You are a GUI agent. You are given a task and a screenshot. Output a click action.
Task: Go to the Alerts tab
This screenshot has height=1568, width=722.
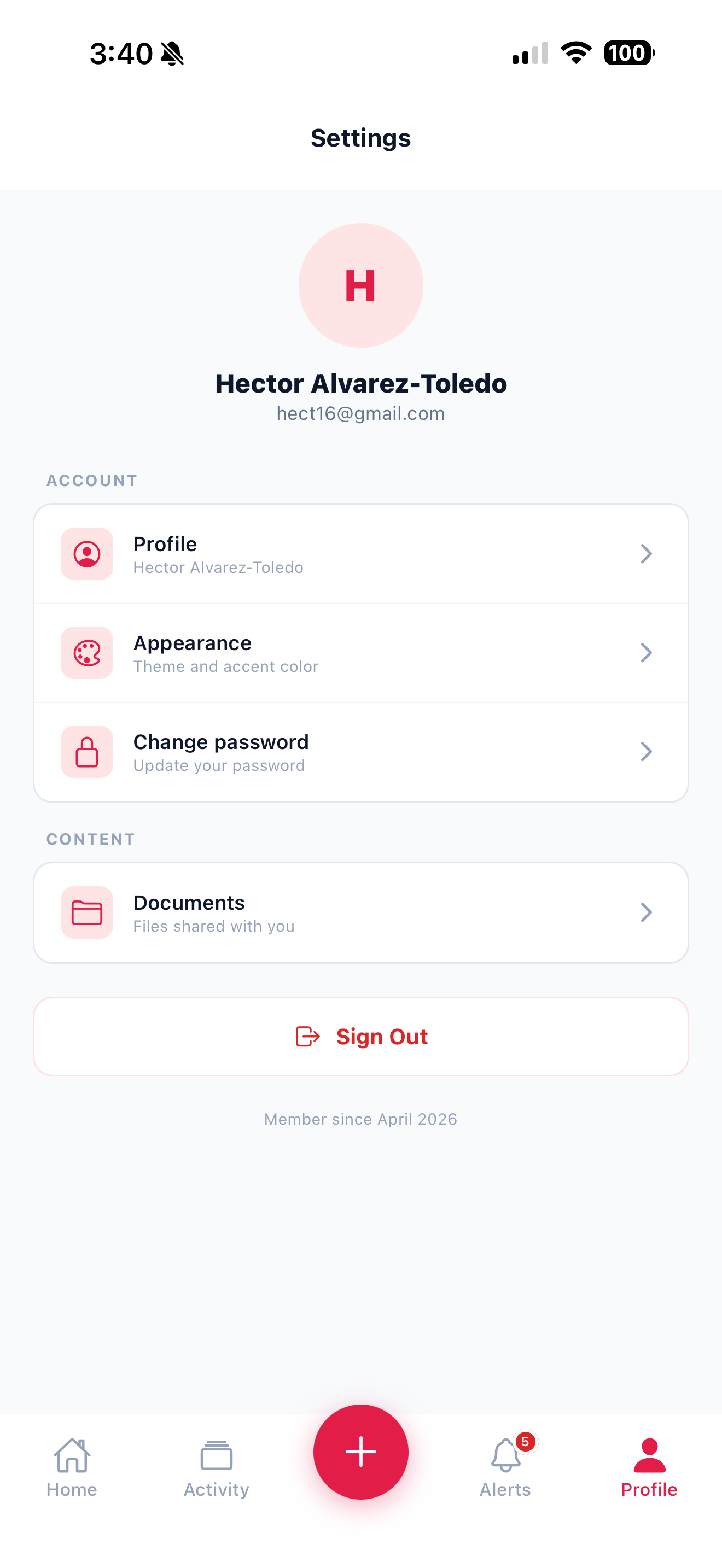pos(505,1467)
